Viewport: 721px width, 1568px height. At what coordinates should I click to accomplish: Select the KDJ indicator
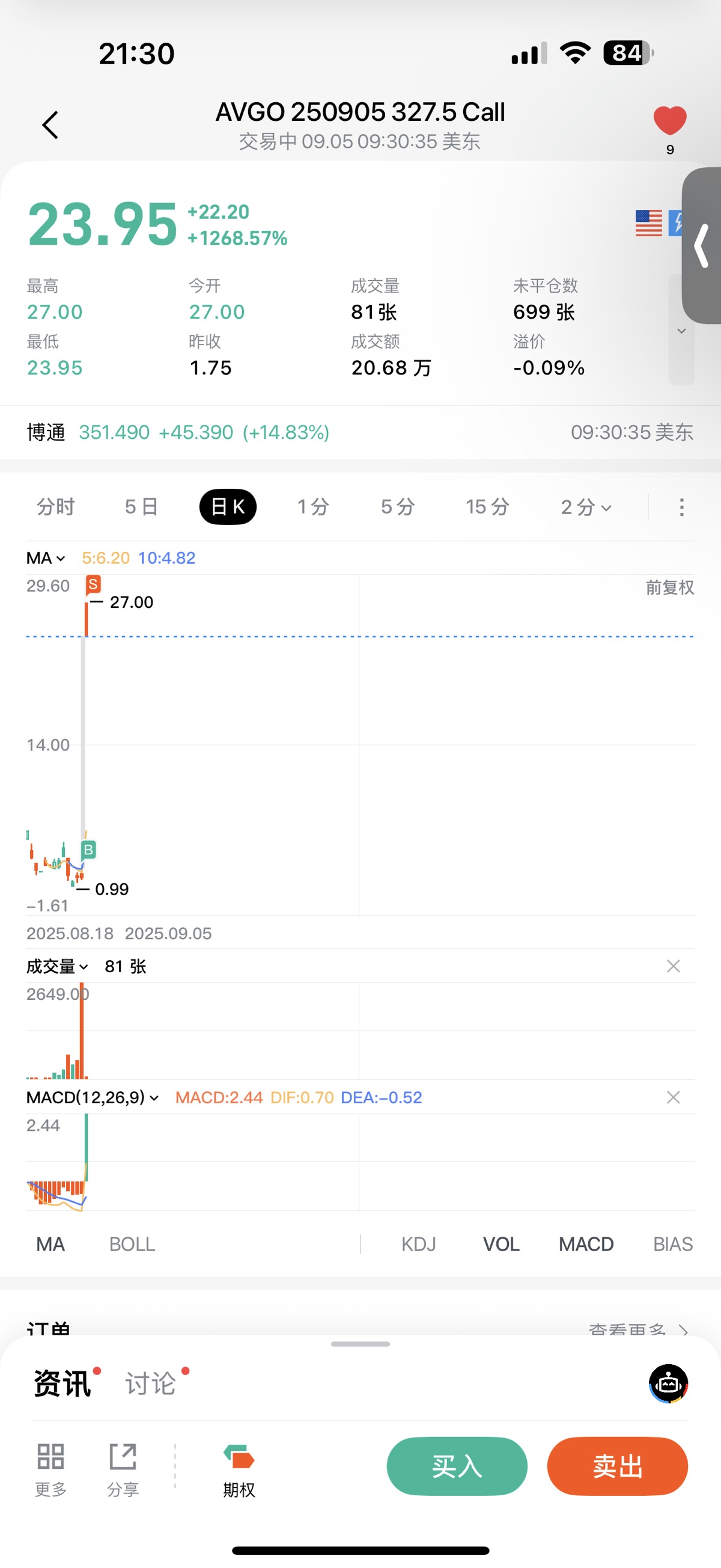419,1244
